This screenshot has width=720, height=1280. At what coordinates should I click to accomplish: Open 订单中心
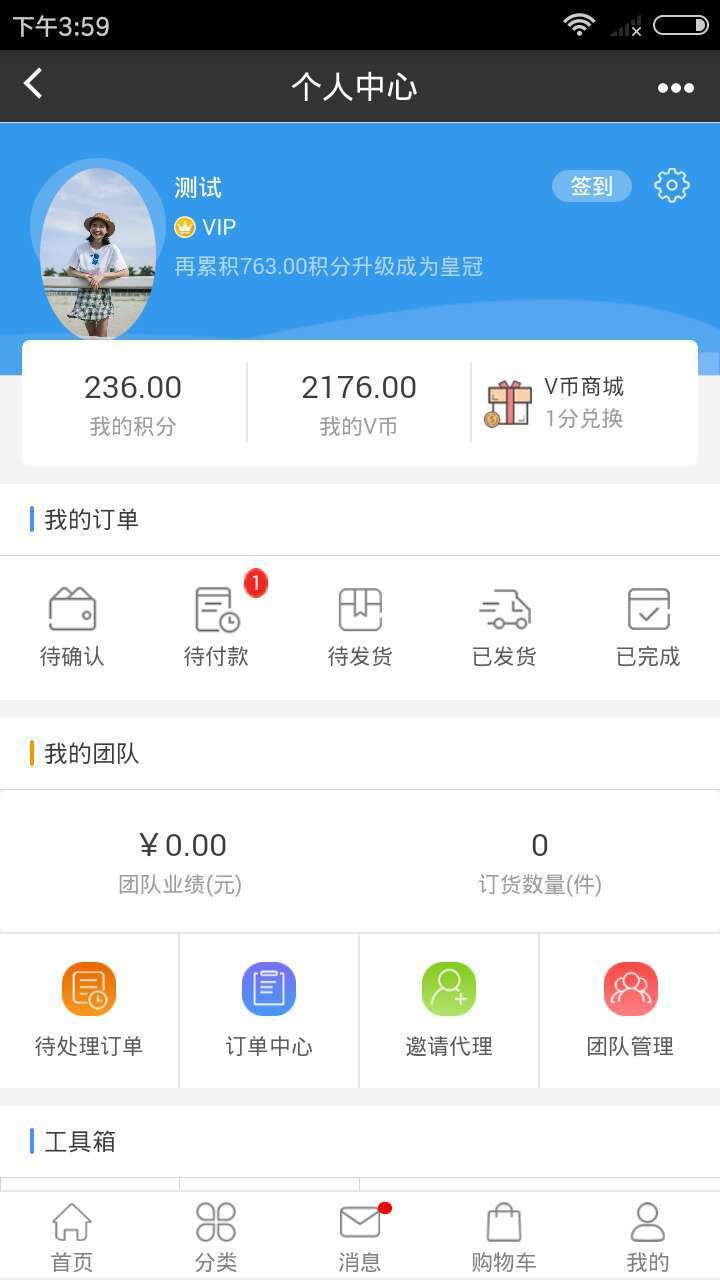click(269, 1011)
